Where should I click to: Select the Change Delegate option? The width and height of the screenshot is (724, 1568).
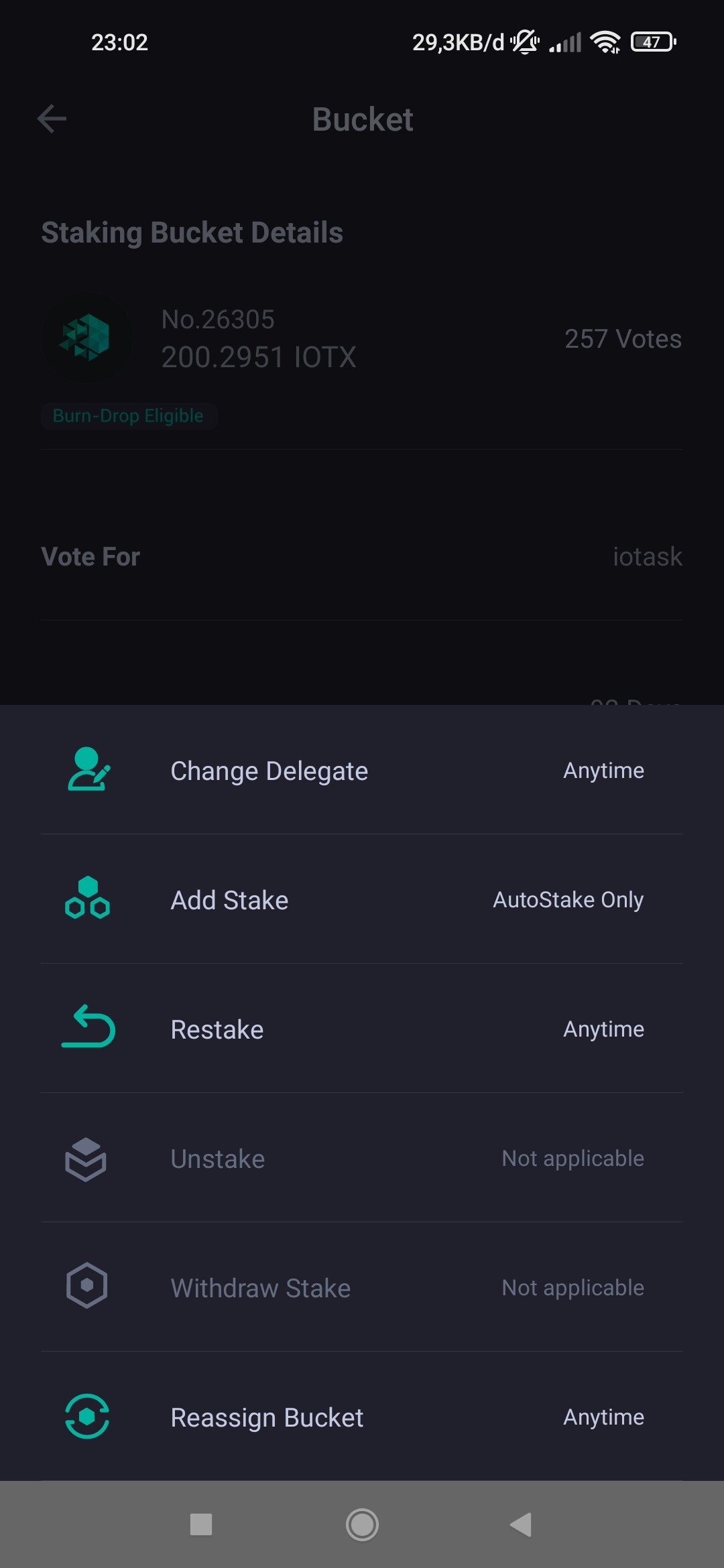[362, 770]
